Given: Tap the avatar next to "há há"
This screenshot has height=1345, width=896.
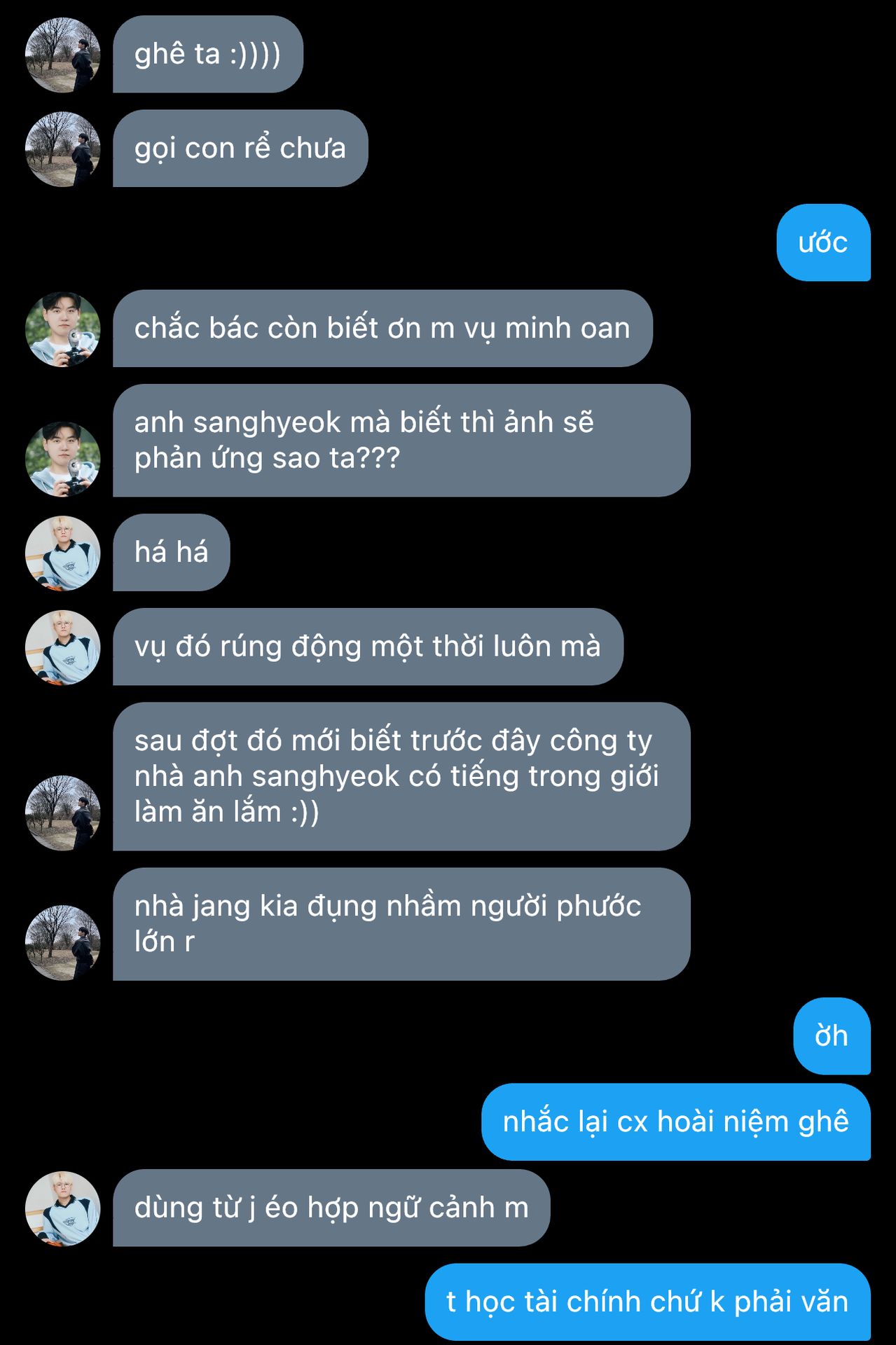Looking at the screenshot, I should point(63,553).
